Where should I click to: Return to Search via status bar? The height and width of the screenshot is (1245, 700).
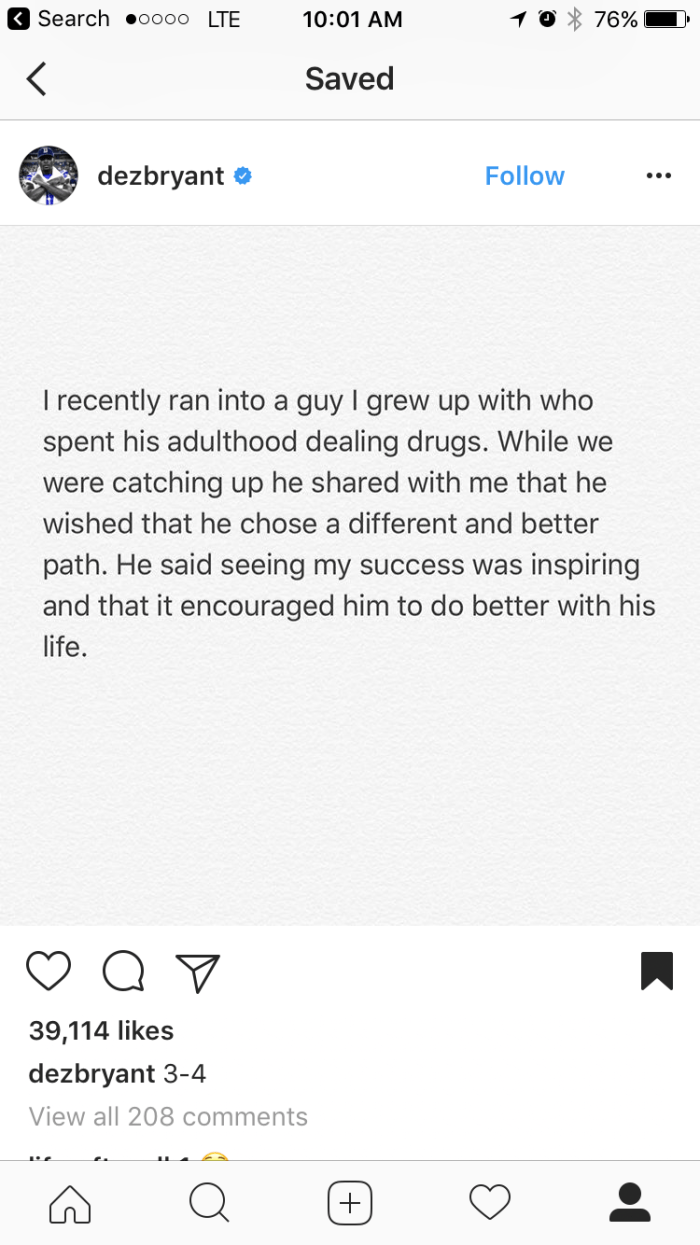[58, 19]
